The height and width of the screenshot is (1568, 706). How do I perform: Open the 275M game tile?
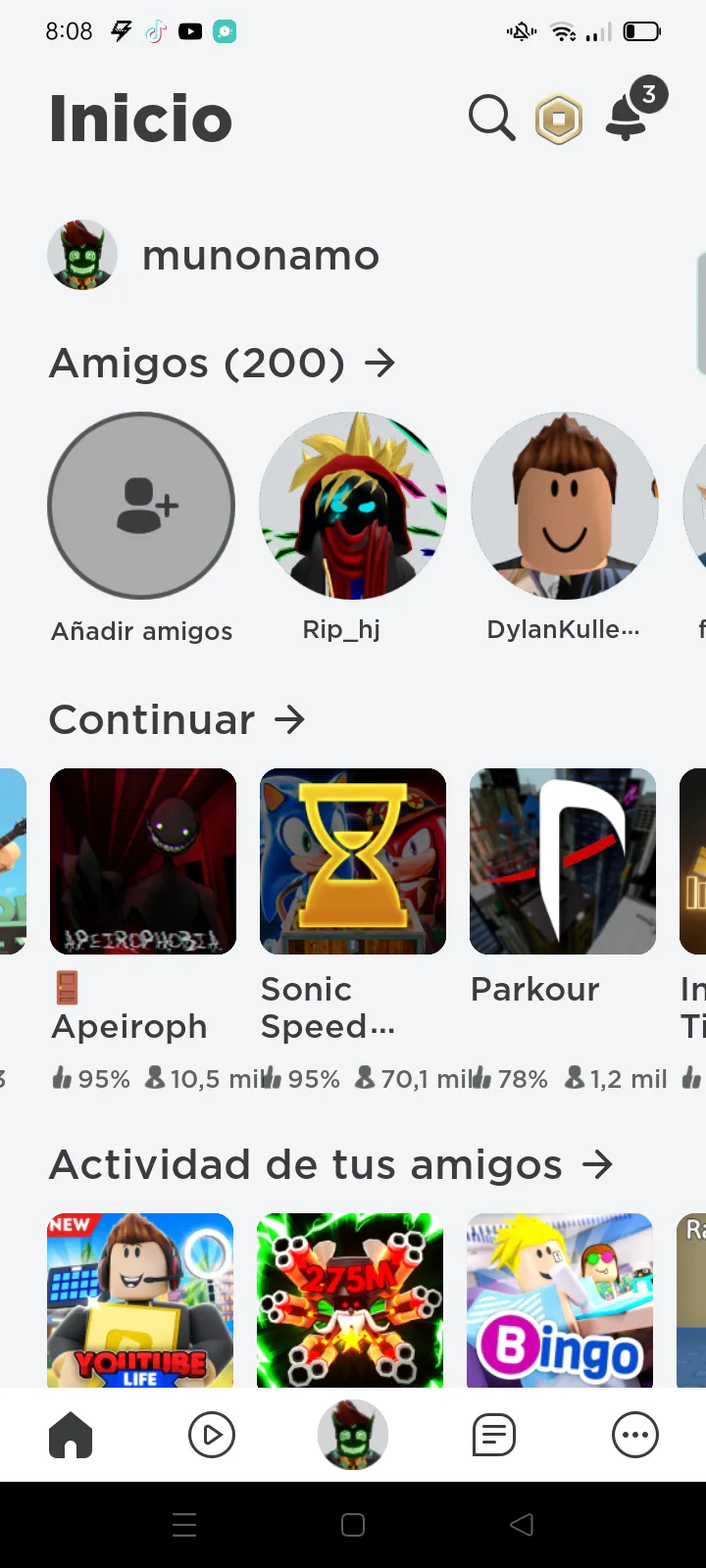[x=350, y=1300]
